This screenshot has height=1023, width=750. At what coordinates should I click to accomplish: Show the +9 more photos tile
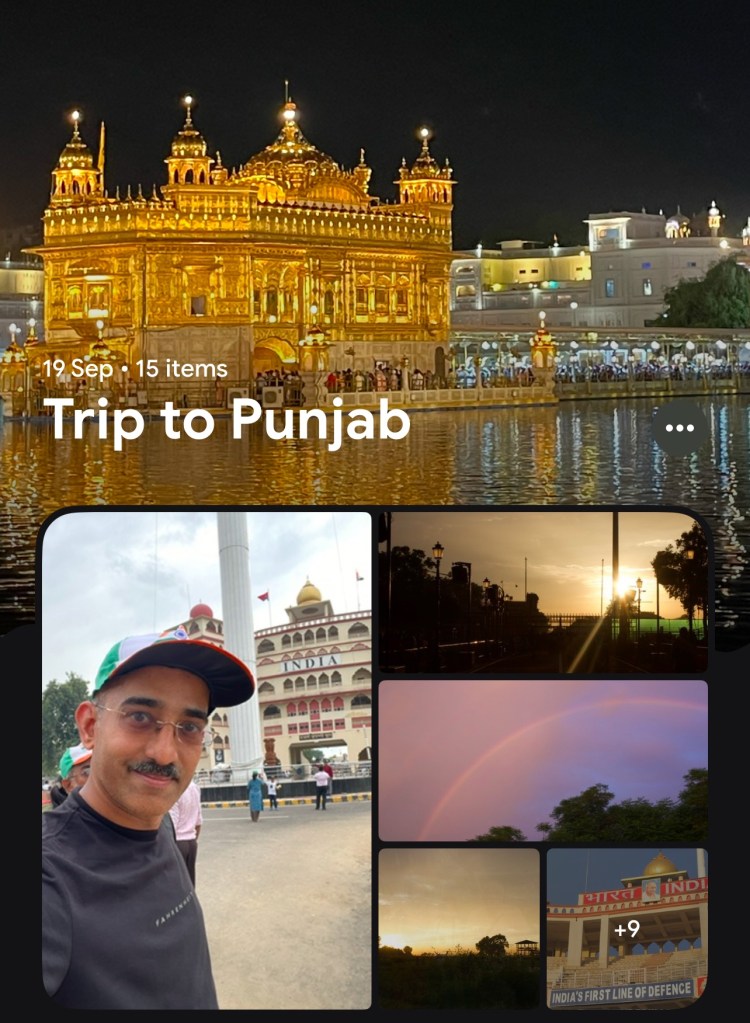627,928
